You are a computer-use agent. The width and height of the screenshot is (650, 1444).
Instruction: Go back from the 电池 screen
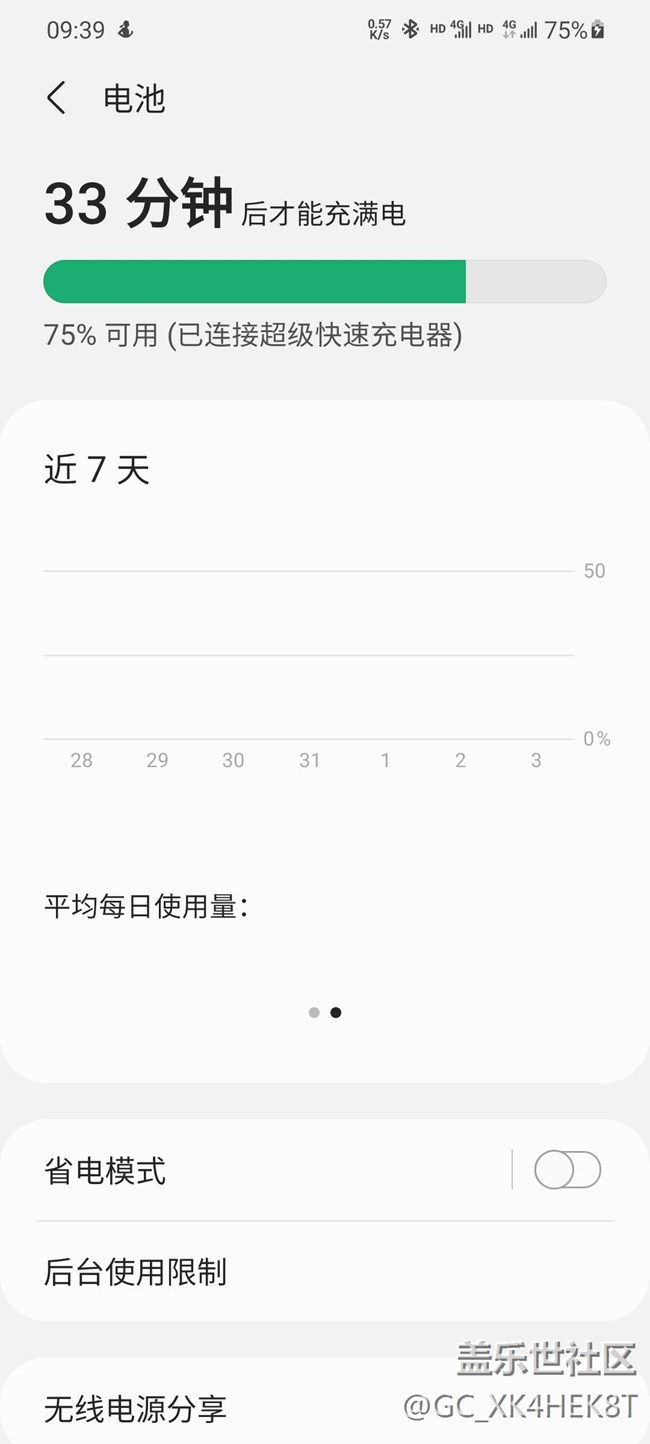click(56, 98)
